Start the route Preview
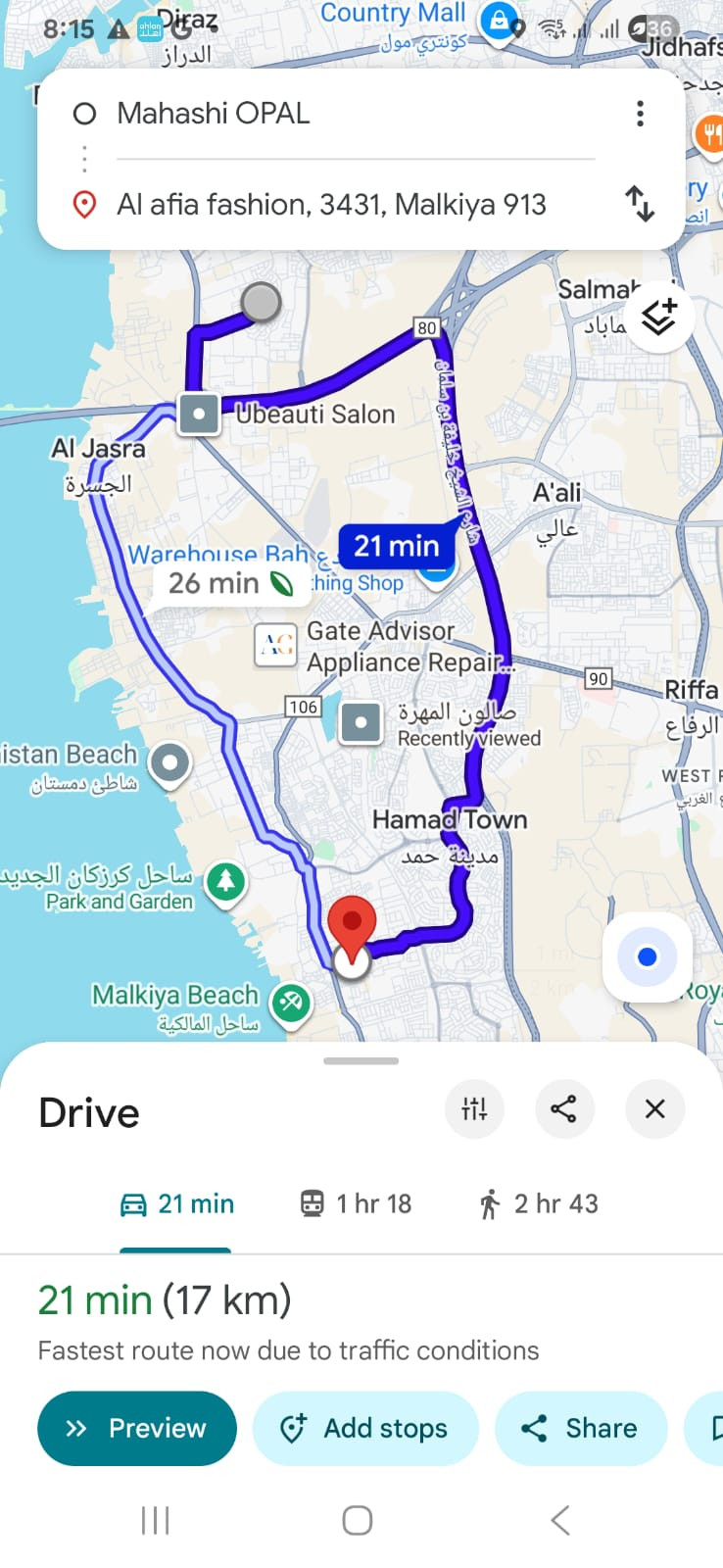Viewport: 723px width, 1568px height. [x=137, y=1428]
